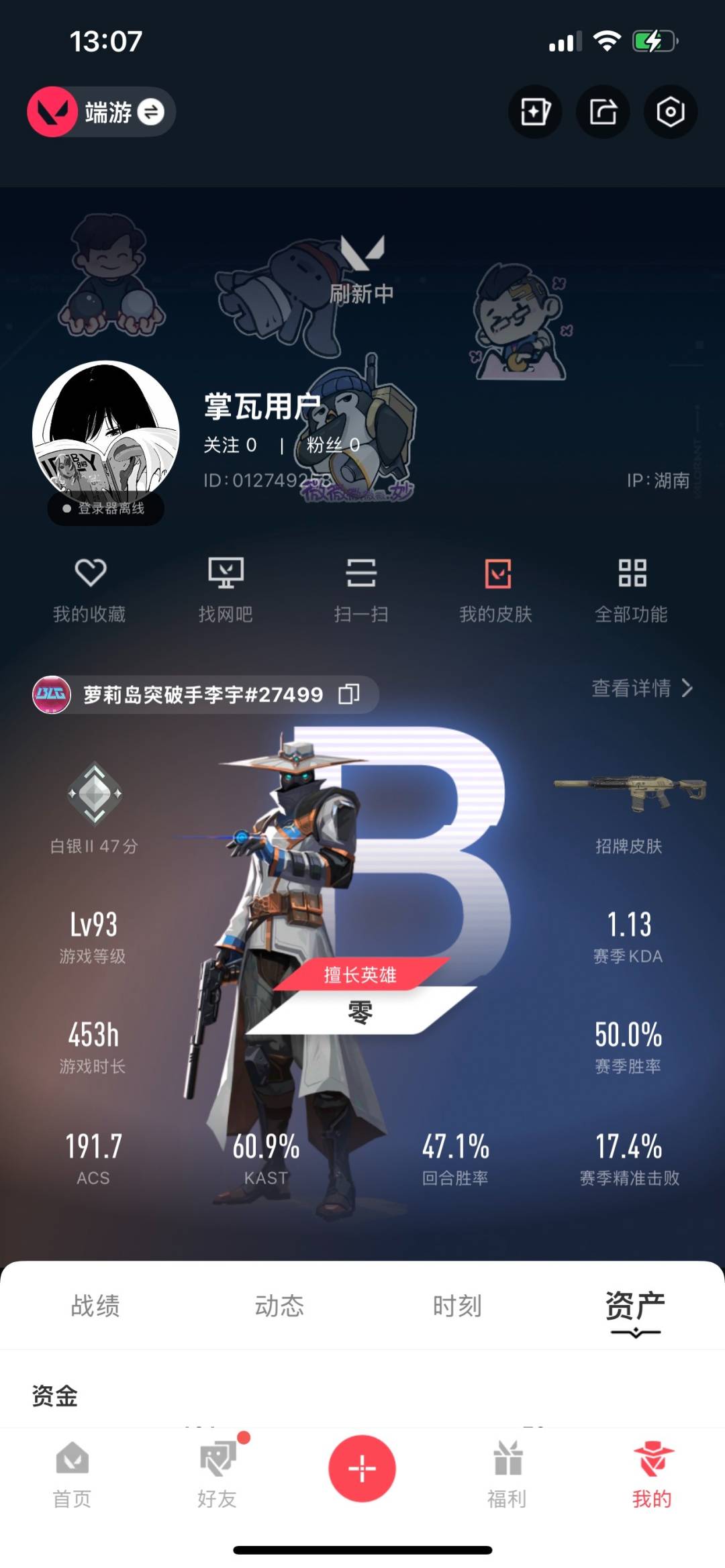725x1568 pixels.
Task: Switch to the 时刻 tab
Action: click(x=457, y=1306)
